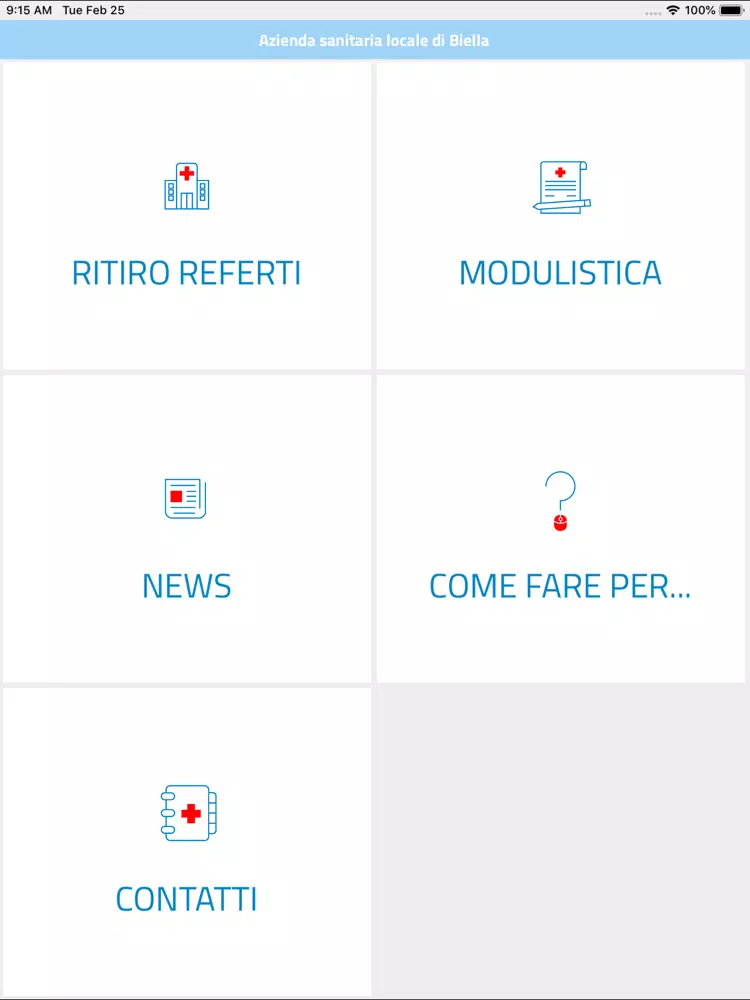Image resolution: width=750 pixels, height=1000 pixels.
Task: View the News section
Action: 187,529
